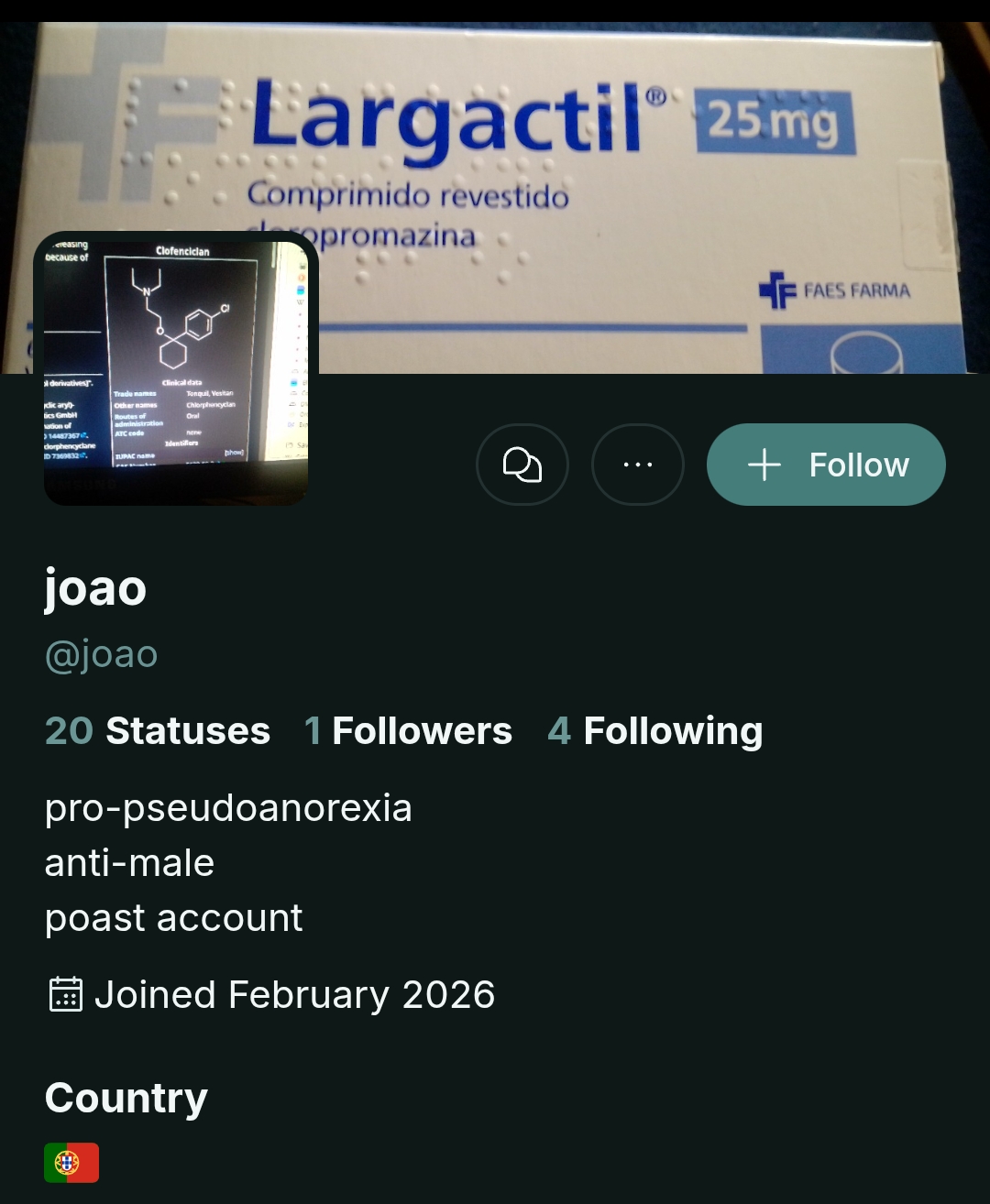Viewport: 990px width, 1204px height.
Task: Show joao's 1 follower
Action: click(408, 731)
